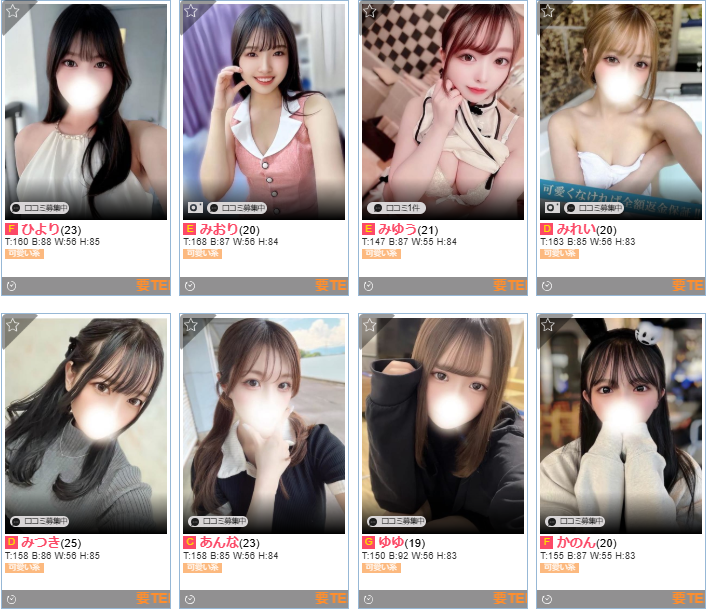Favorite みおり with the star icon
This screenshot has width=709, height=611.
click(x=190, y=11)
